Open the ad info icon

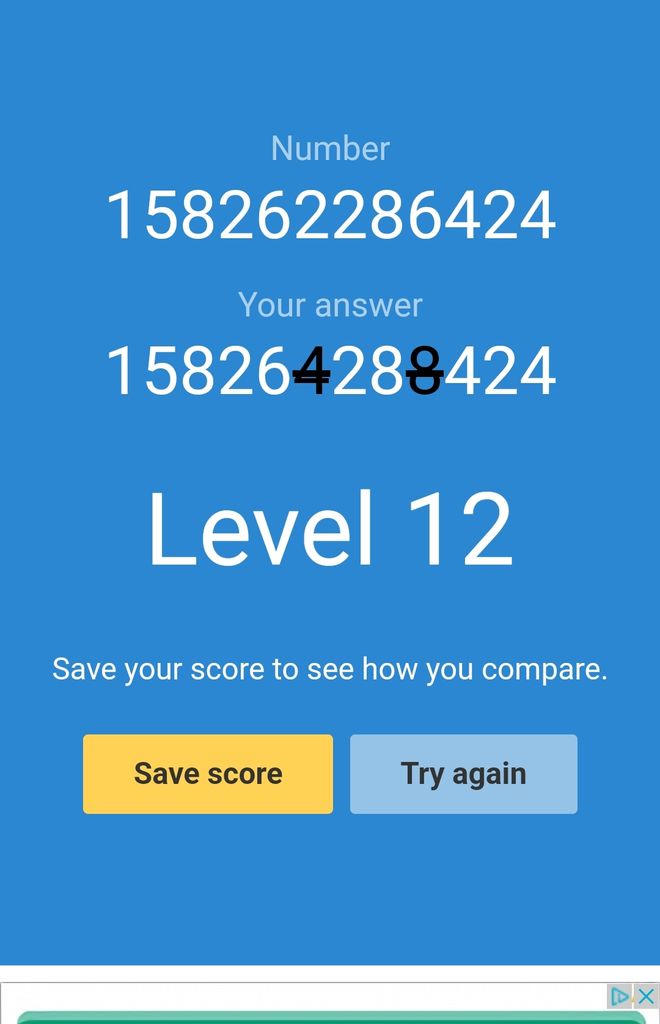(620, 996)
